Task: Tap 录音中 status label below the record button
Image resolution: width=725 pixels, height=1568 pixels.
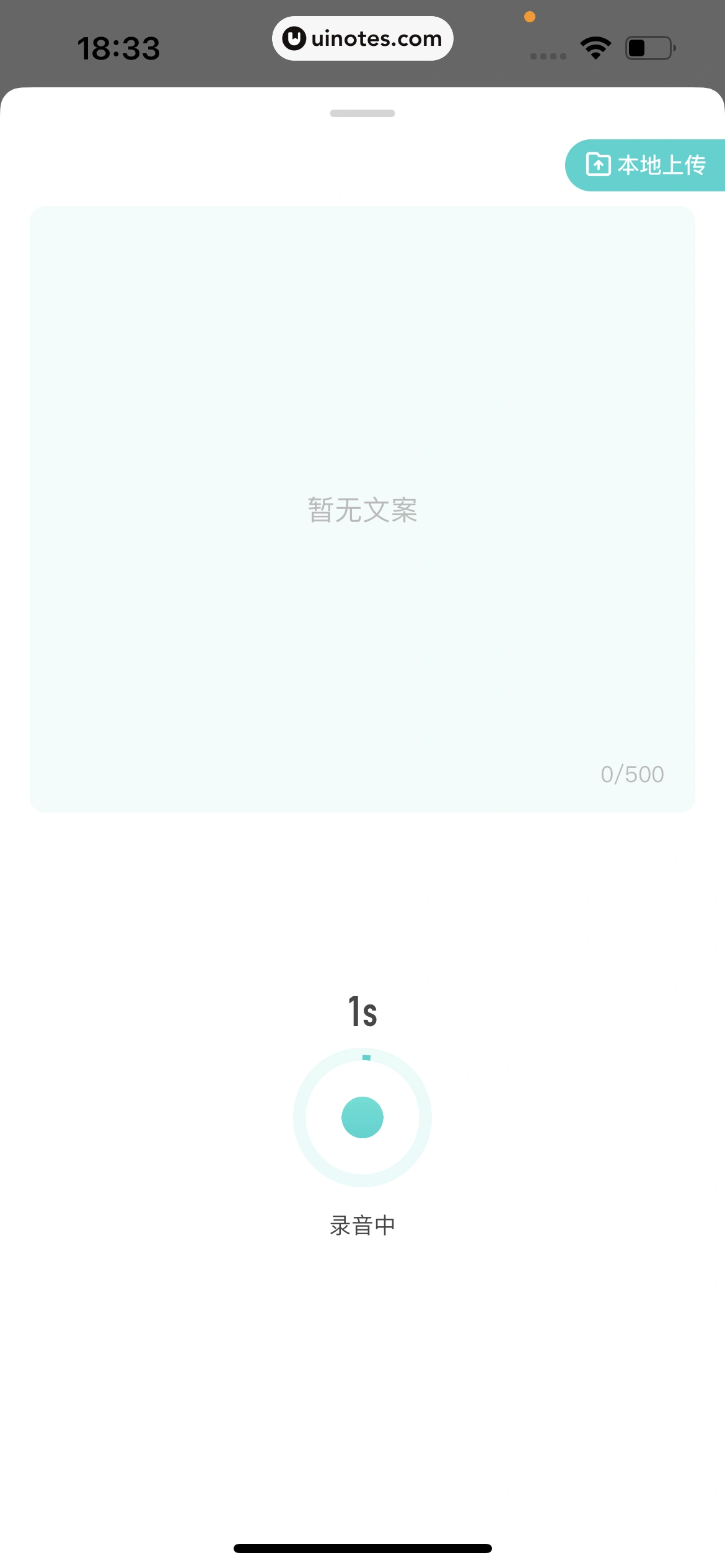Action: 362,1223
